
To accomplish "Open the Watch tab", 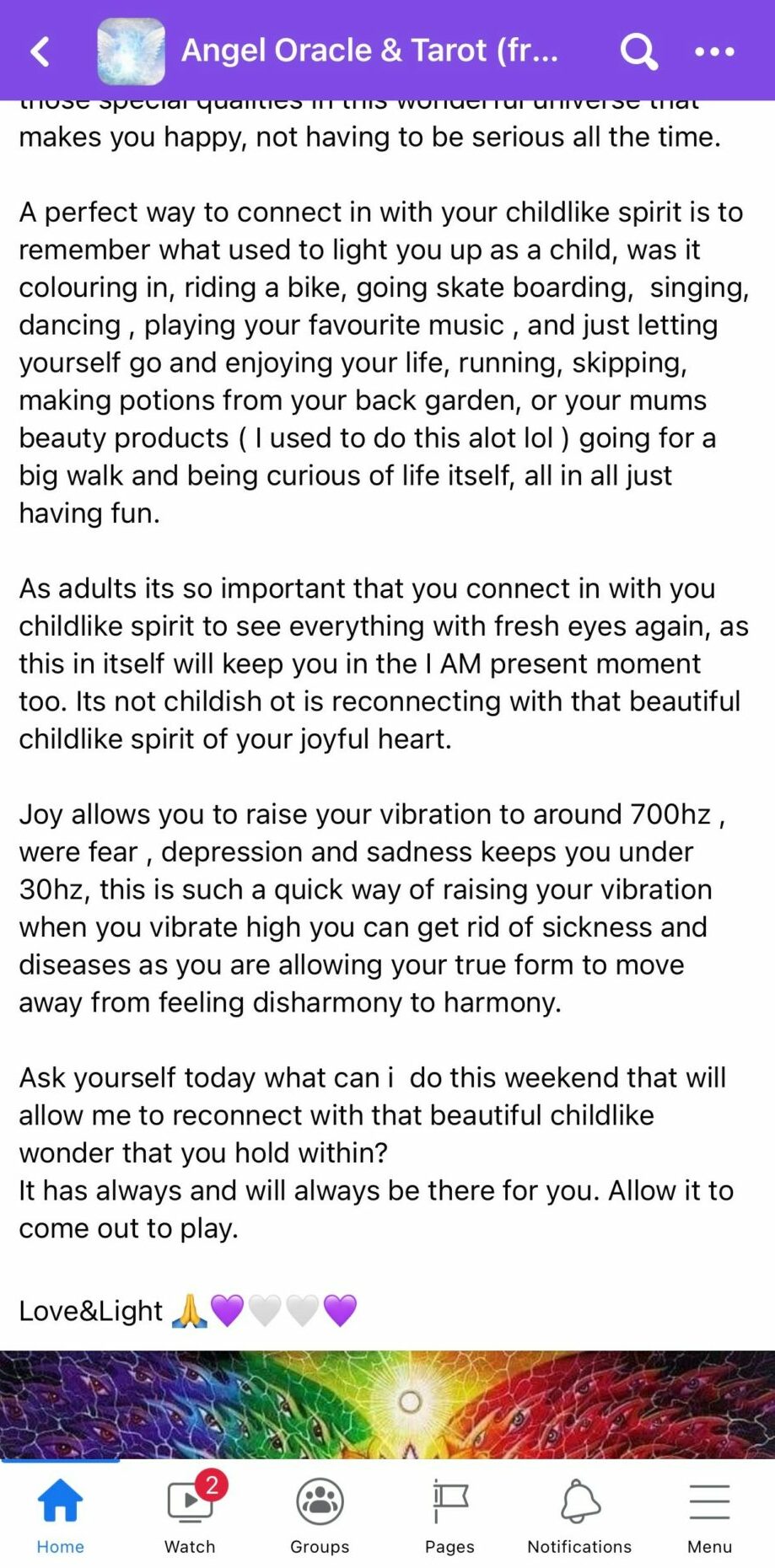I will (x=191, y=1515).
